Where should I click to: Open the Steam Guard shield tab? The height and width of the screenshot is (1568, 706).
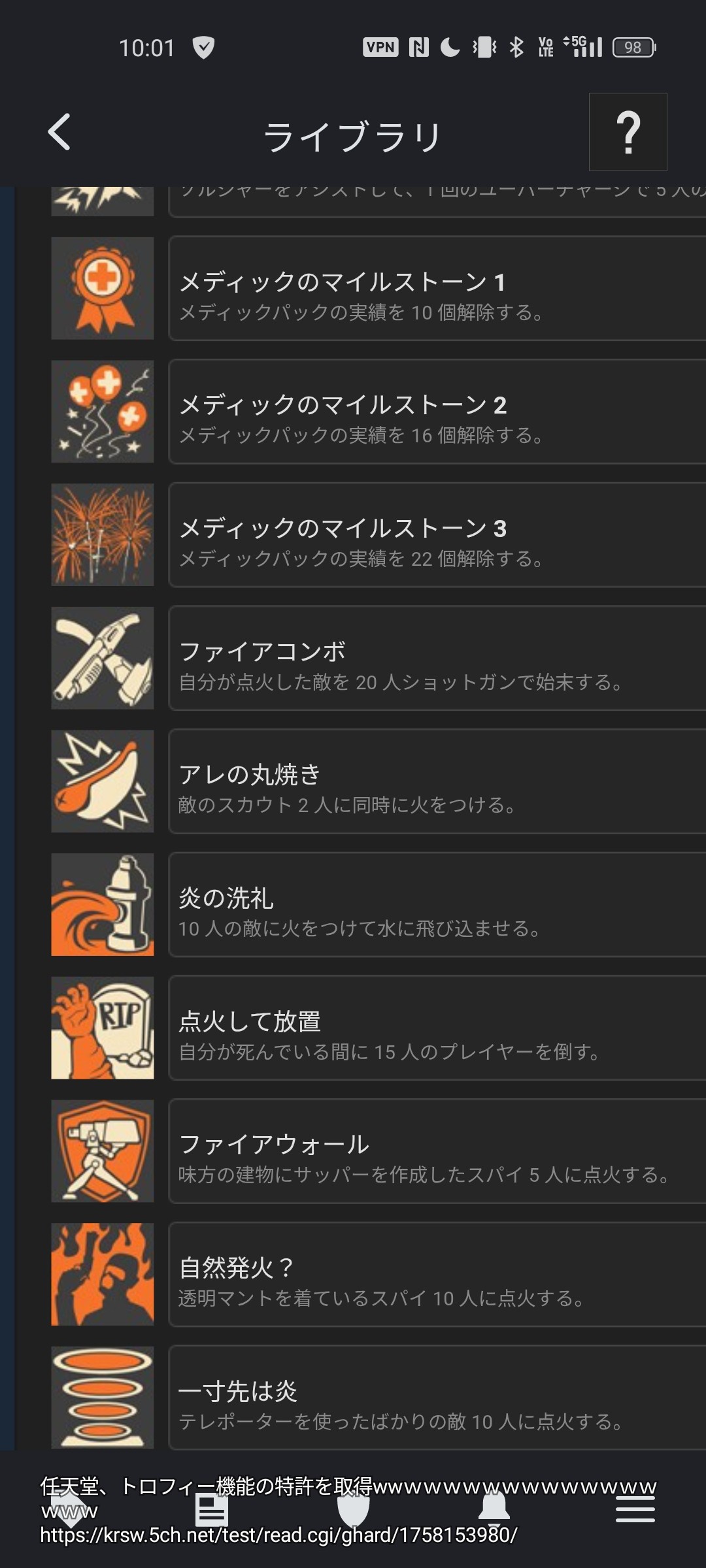tap(353, 1511)
